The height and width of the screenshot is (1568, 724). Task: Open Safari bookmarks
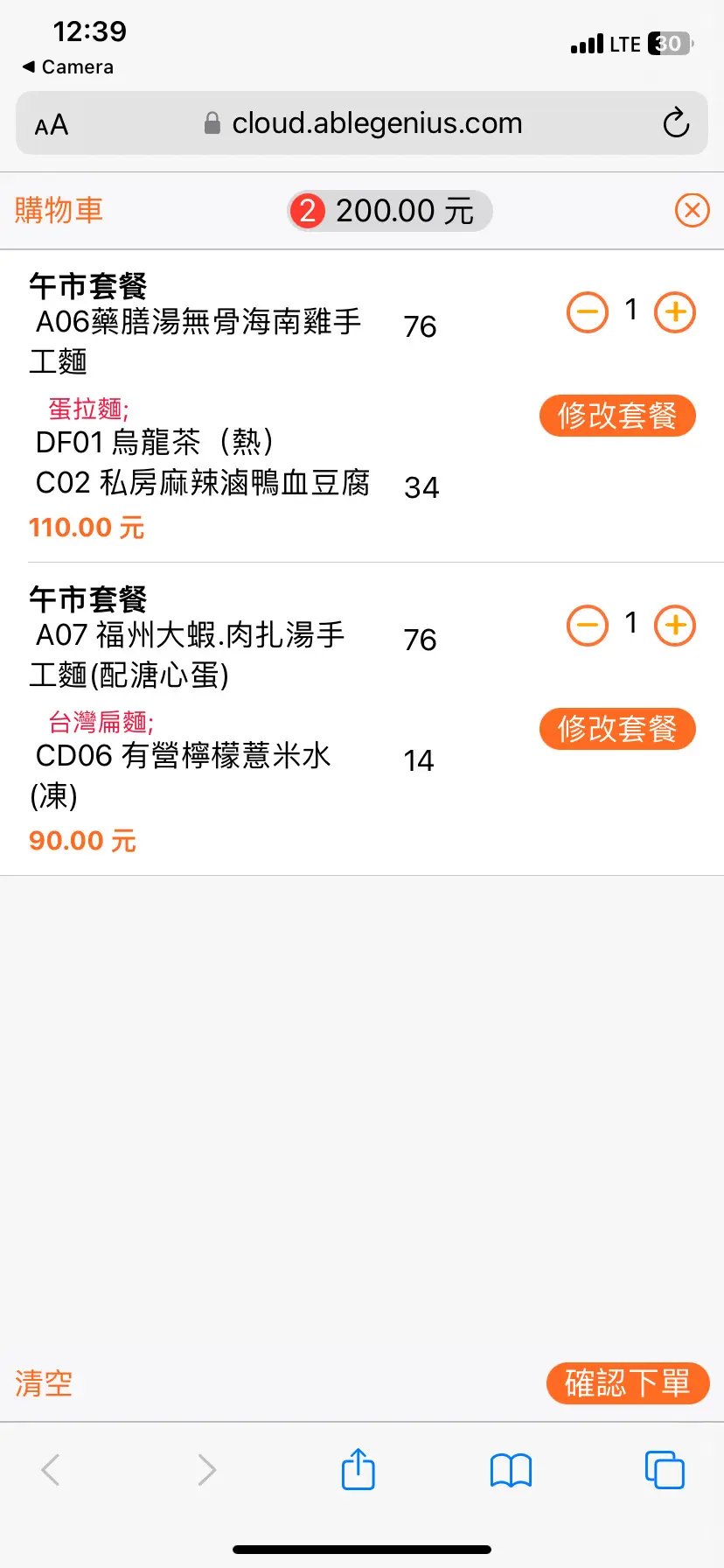click(512, 1470)
